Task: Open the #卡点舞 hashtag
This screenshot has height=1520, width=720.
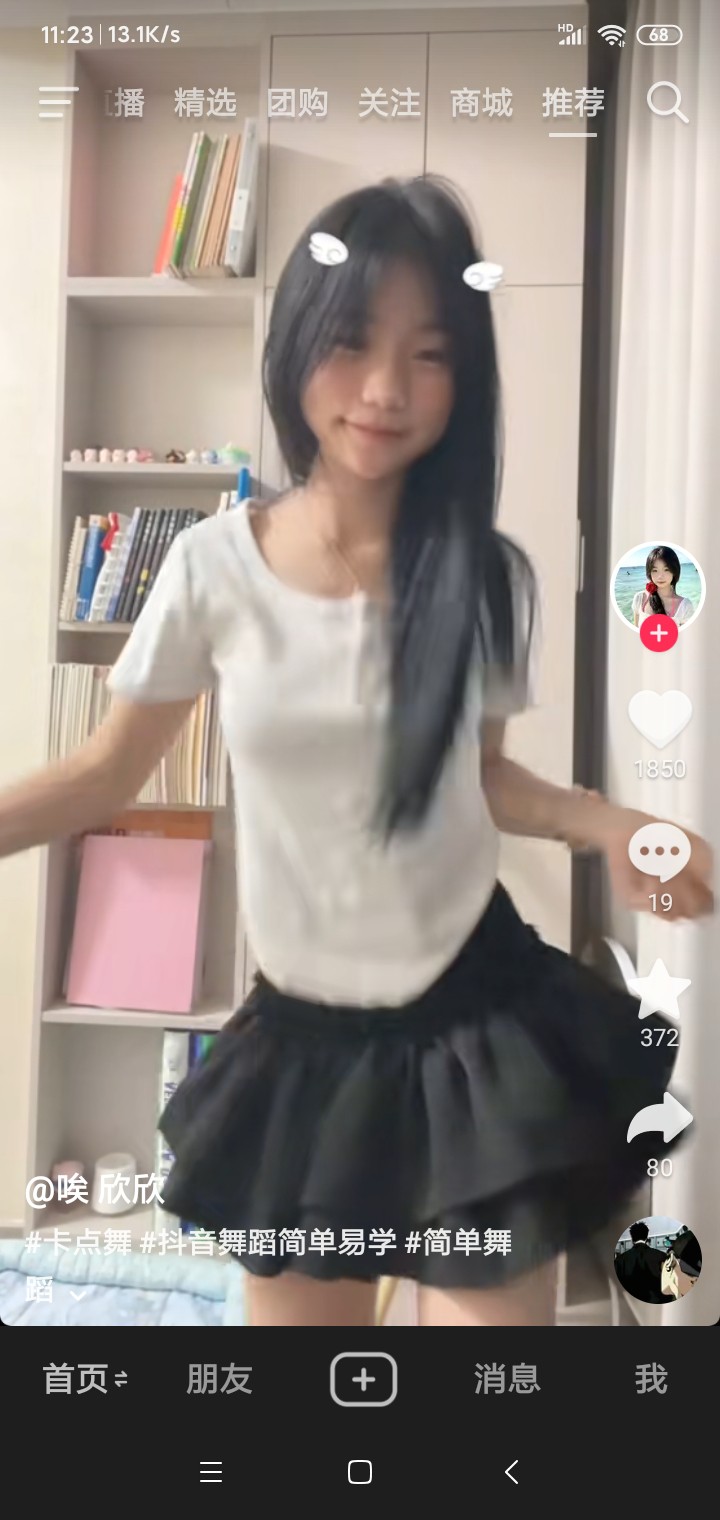Action: point(78,1243)
